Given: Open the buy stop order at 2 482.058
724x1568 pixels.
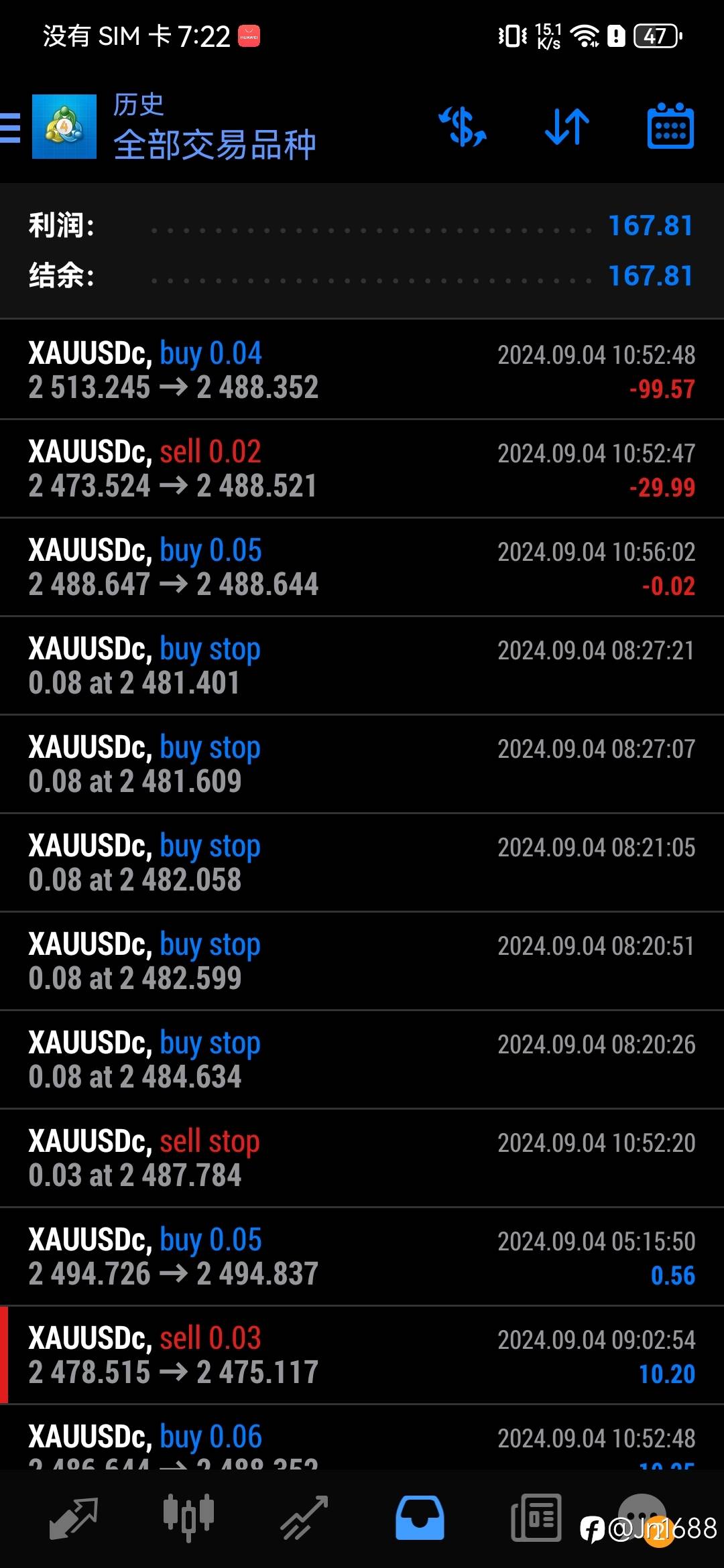Looking at the screenshot, I should [362, 862].
